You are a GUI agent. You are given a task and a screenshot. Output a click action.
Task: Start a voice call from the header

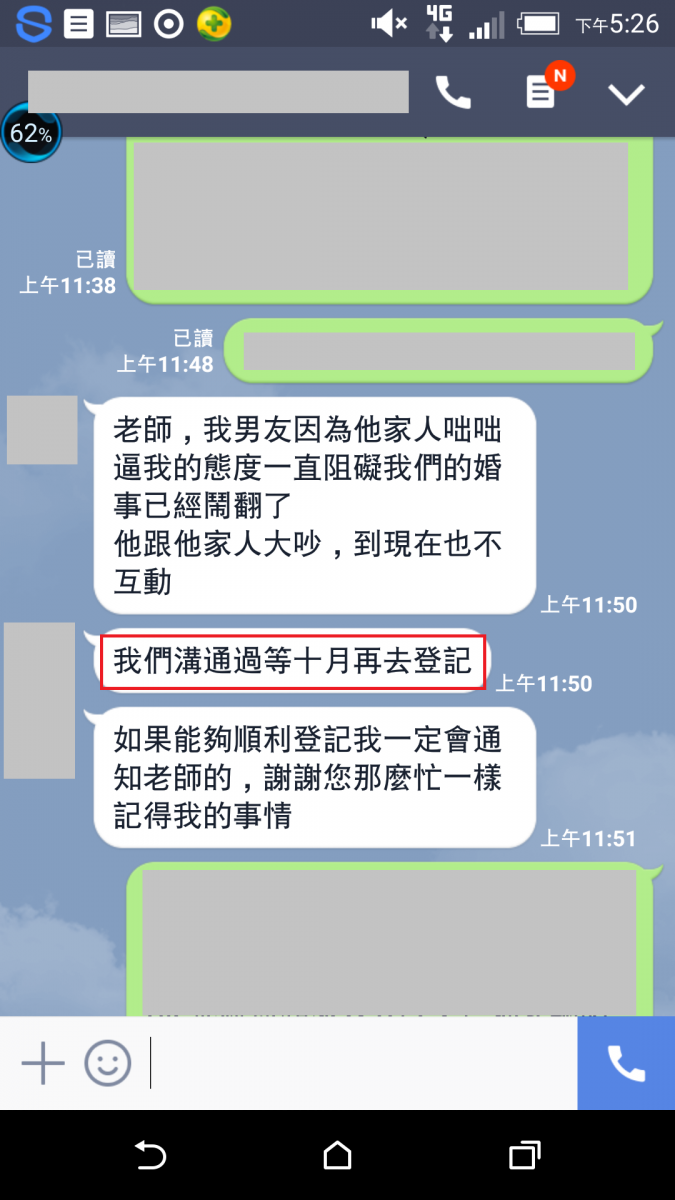(x=453, y=93)
